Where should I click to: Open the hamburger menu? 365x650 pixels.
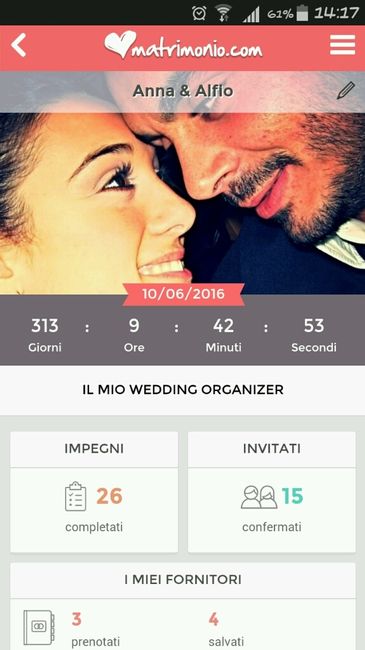pos(343,45)
